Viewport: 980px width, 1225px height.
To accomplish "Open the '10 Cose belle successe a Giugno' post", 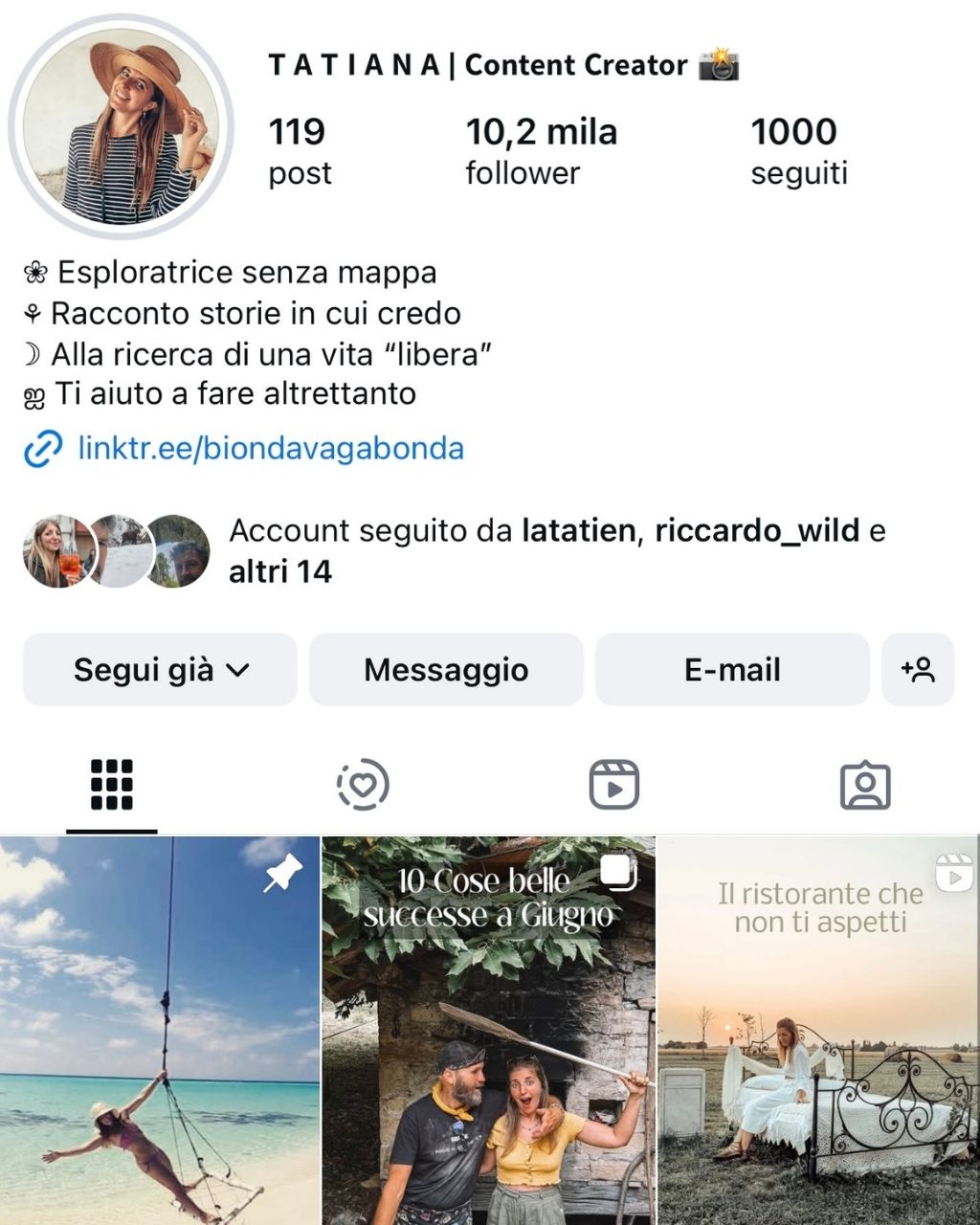I will pos(488,1031).
